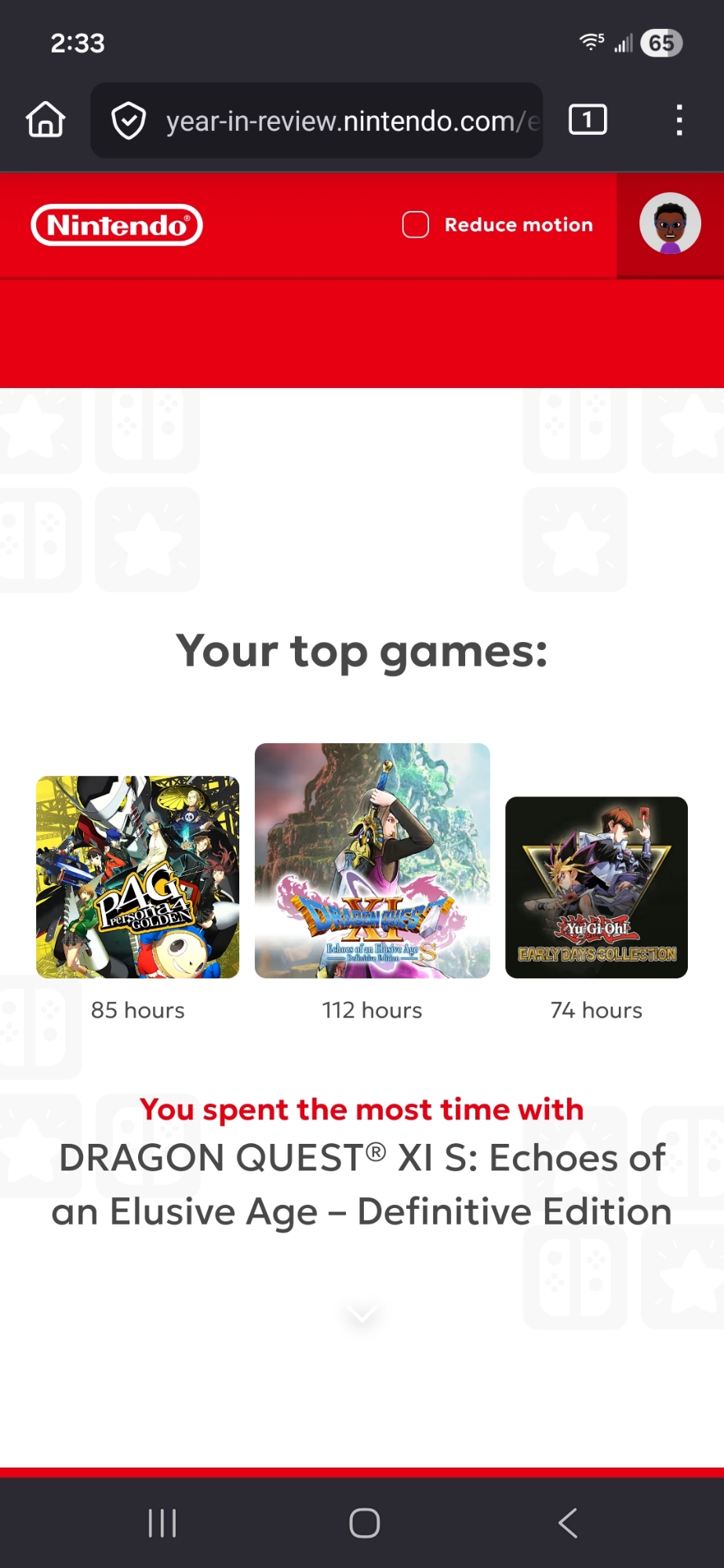Image resolution: width=724 pixels, height=1568 pixels.
Task: Open the browser overflow menu
Action: 679,120
